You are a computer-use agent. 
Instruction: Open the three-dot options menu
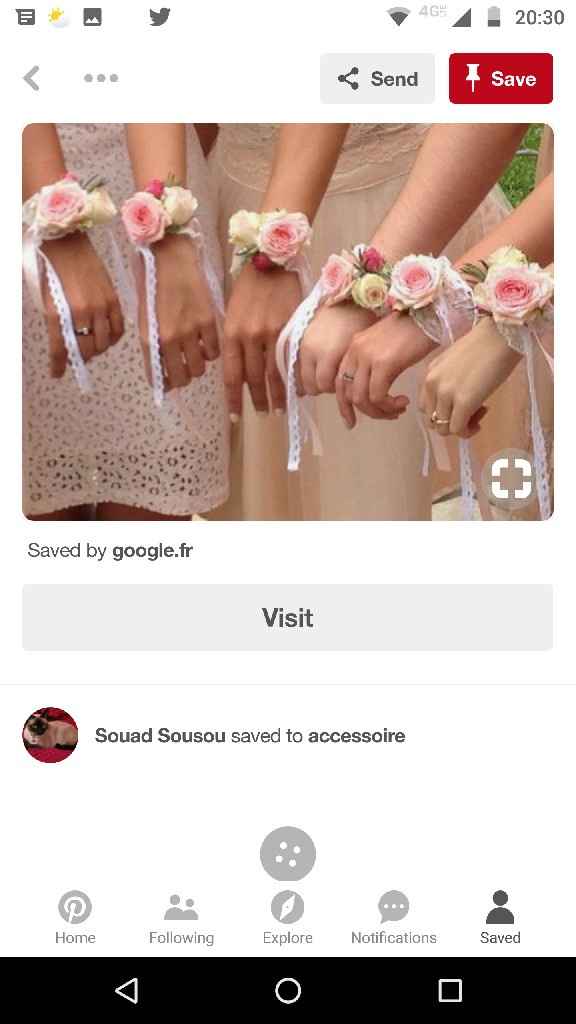101,78
